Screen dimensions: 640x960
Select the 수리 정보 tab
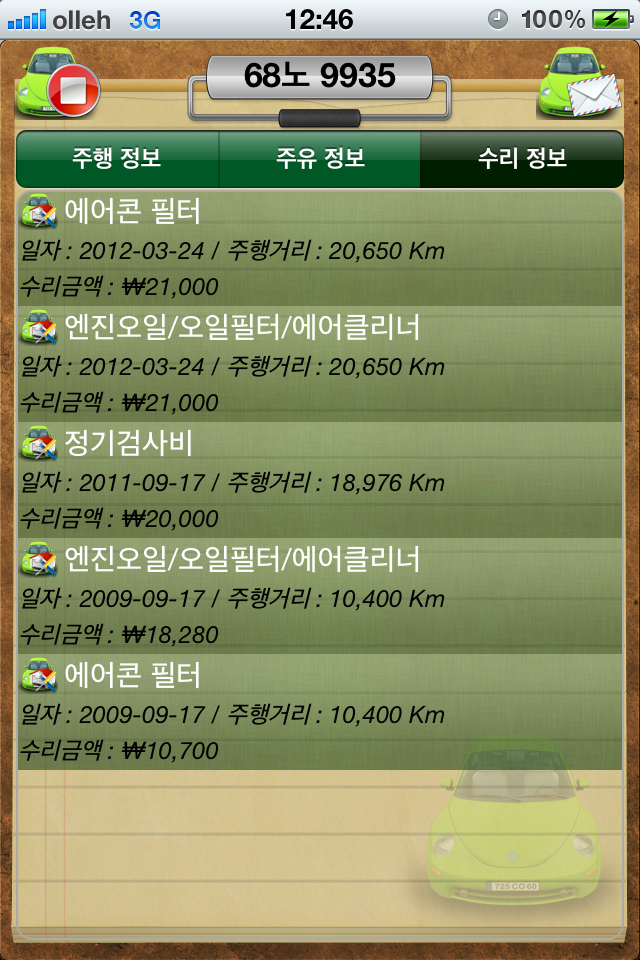point(522,158)
